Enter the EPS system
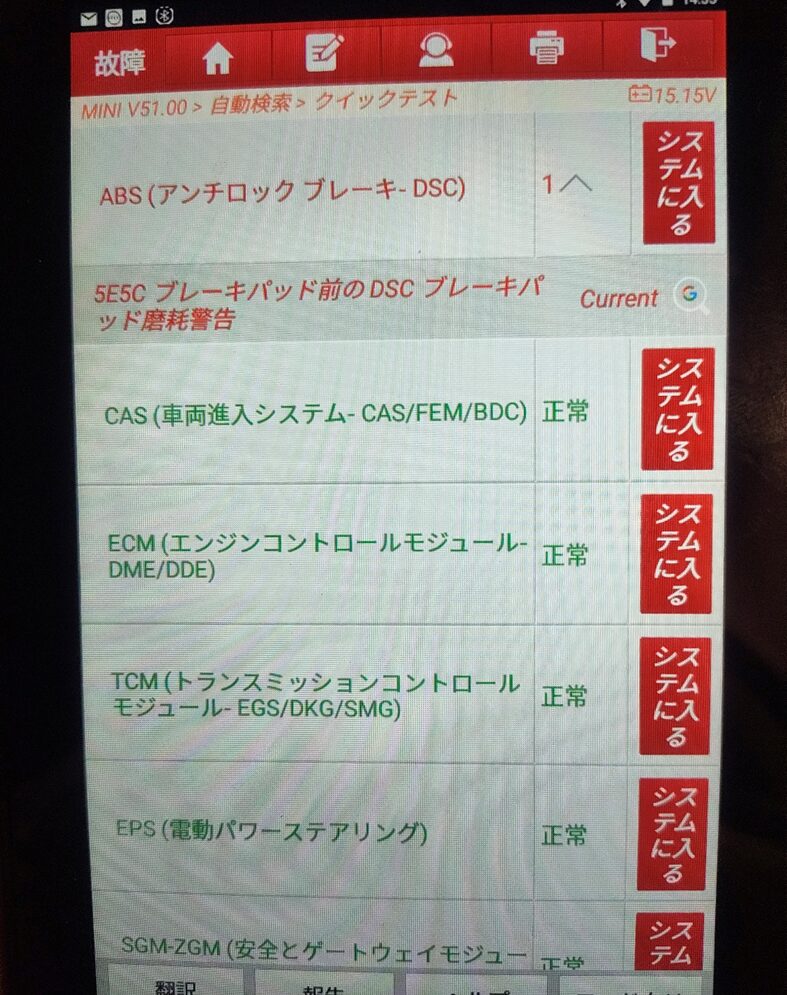This screenshot has height=995, width=787. pyautogui.click(x=672, y=835)
